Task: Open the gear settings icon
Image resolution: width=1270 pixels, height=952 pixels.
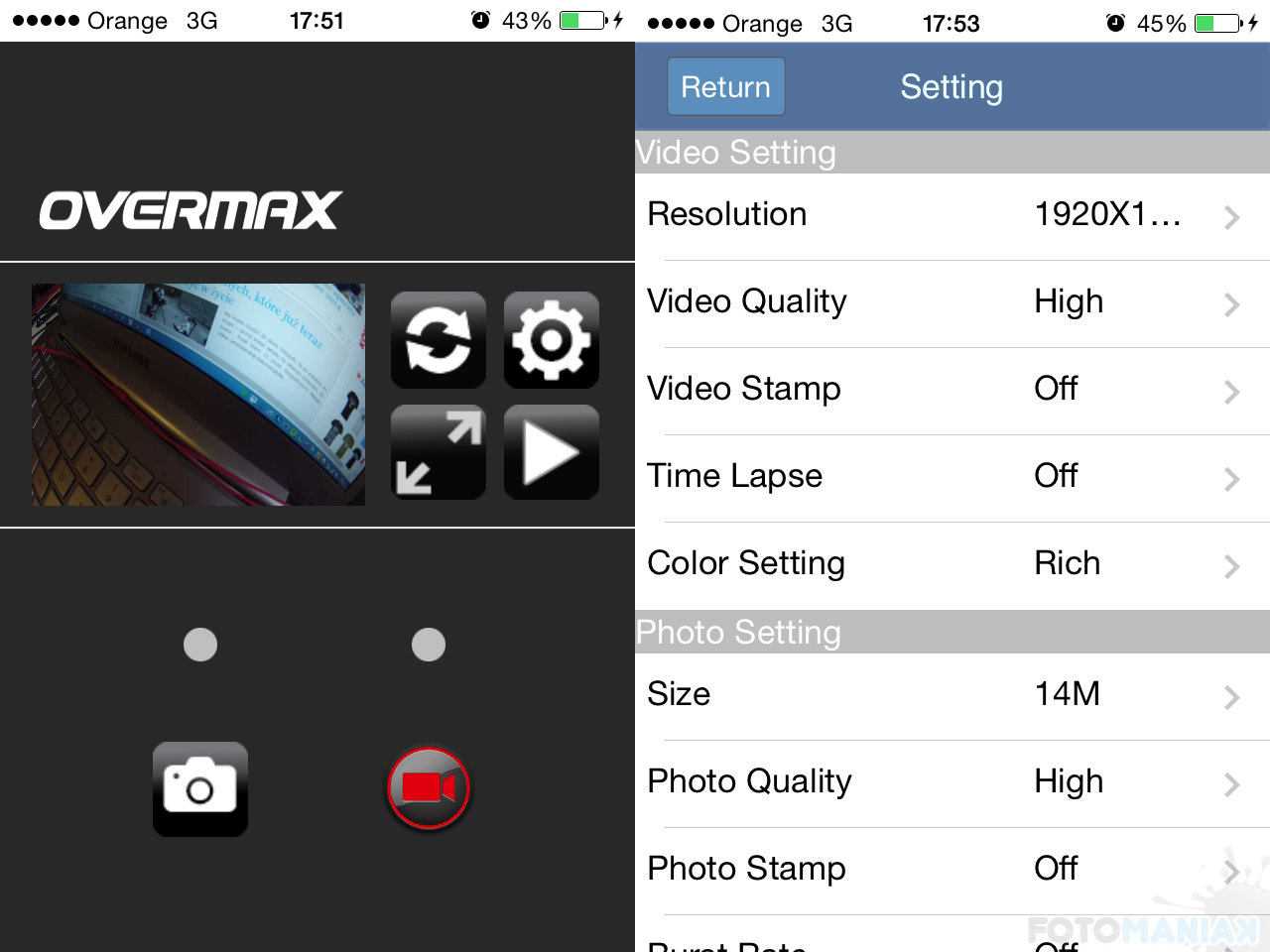Action: [x=551, y=340]
